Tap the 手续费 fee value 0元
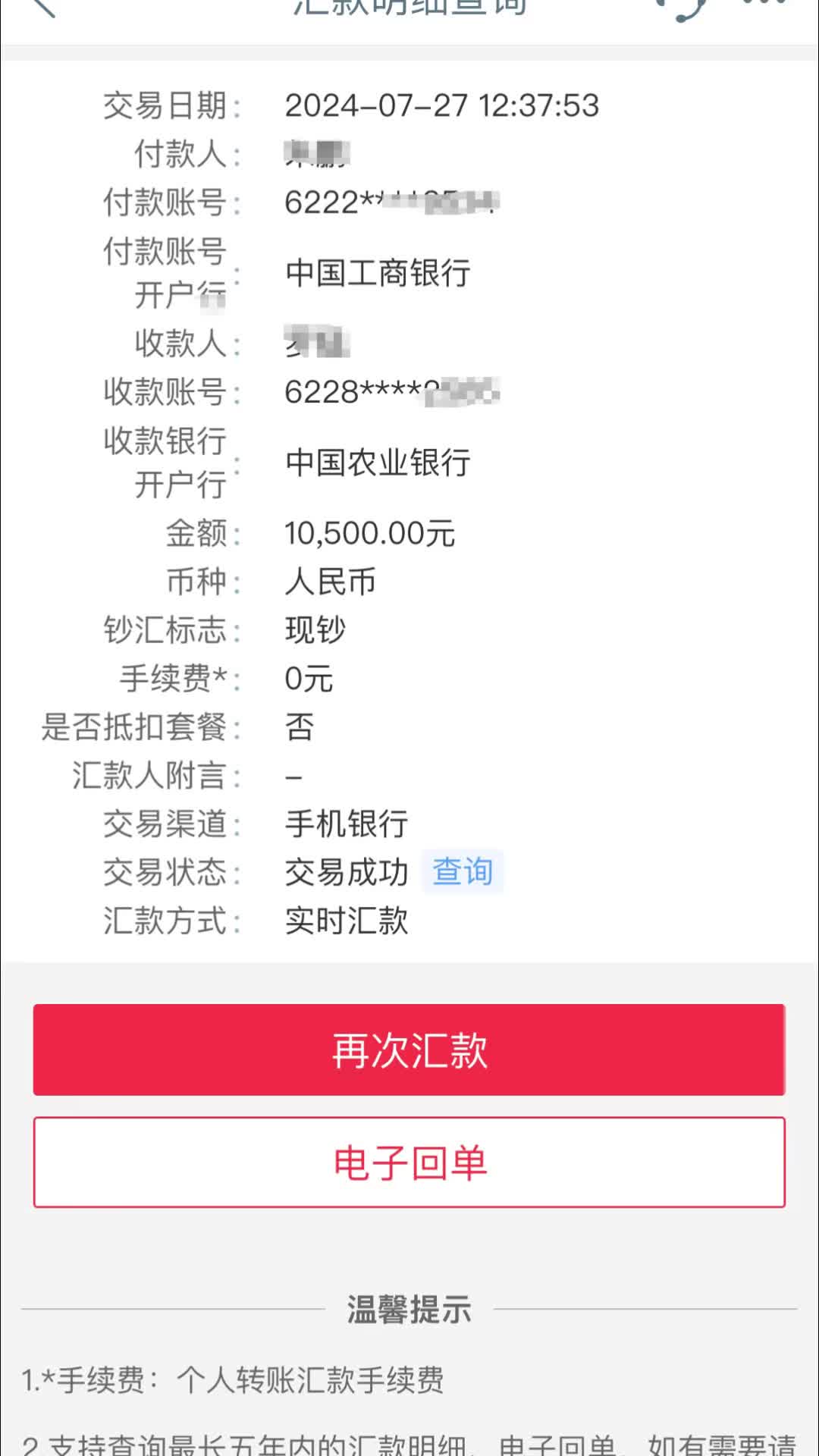The height and width of the screenshot is (1456, 819). (x=306, y=679)
